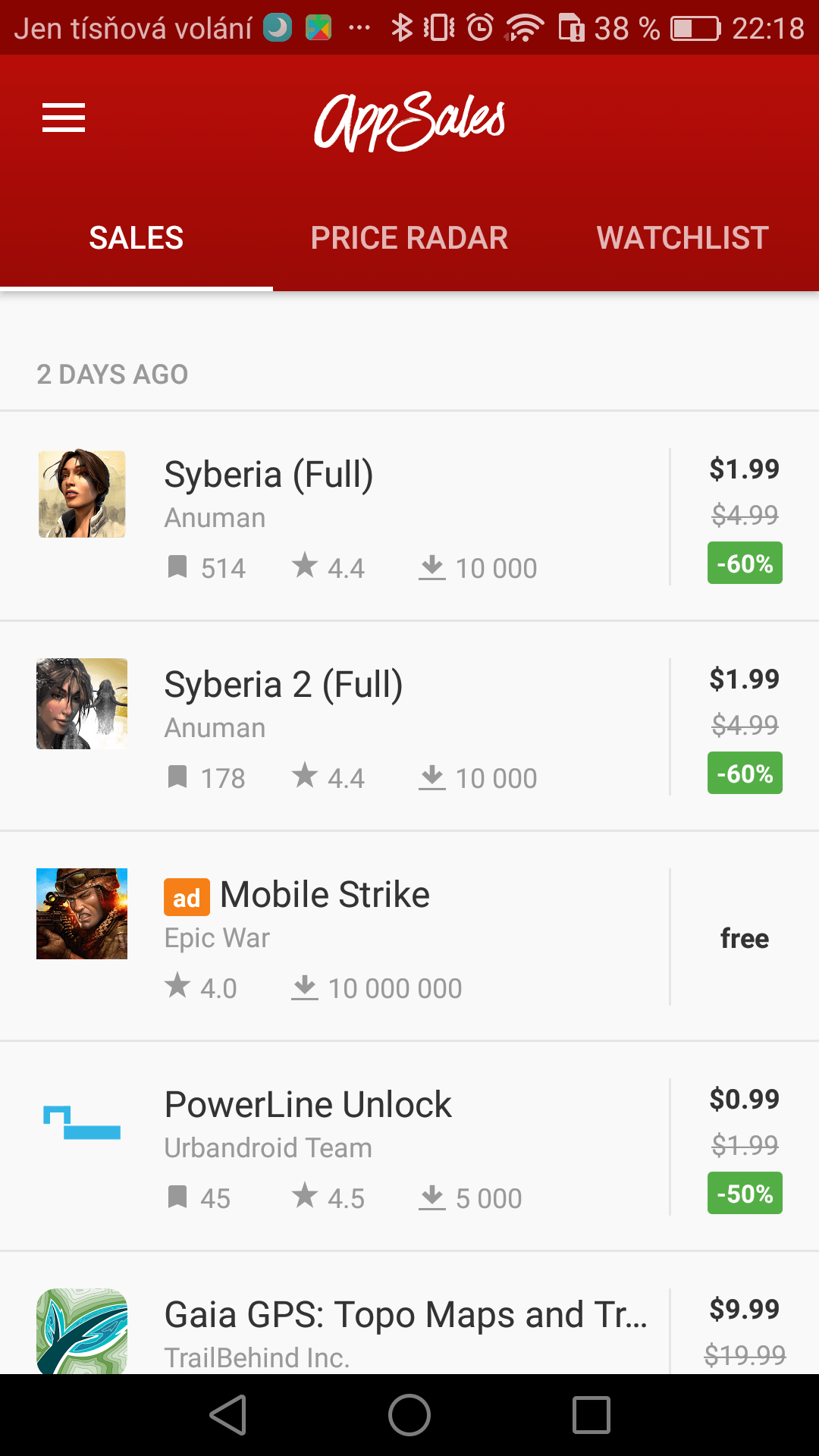Switch to the Watchlist tab
The height and width of the screenshot is (1456, 819).
(682, 238)
